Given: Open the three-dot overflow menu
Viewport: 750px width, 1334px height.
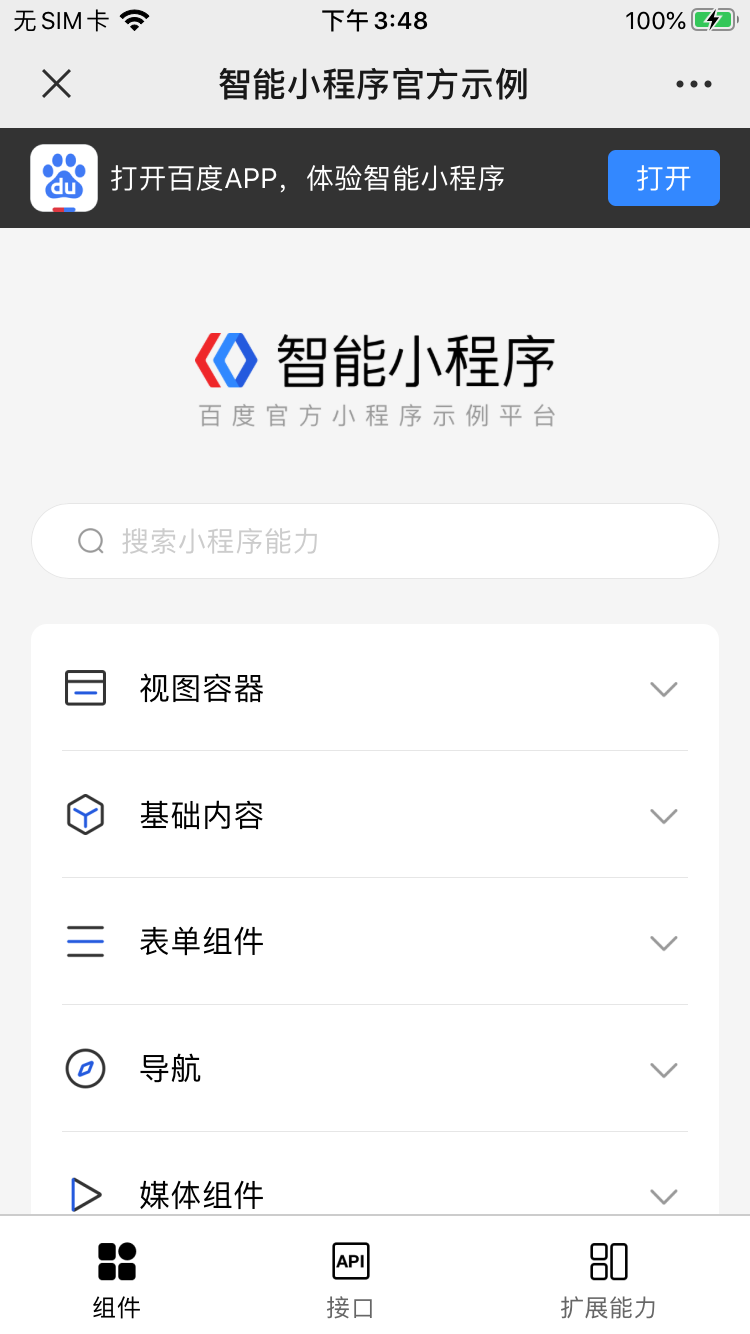Looking at the screenshot, I should tap(693, 84).
